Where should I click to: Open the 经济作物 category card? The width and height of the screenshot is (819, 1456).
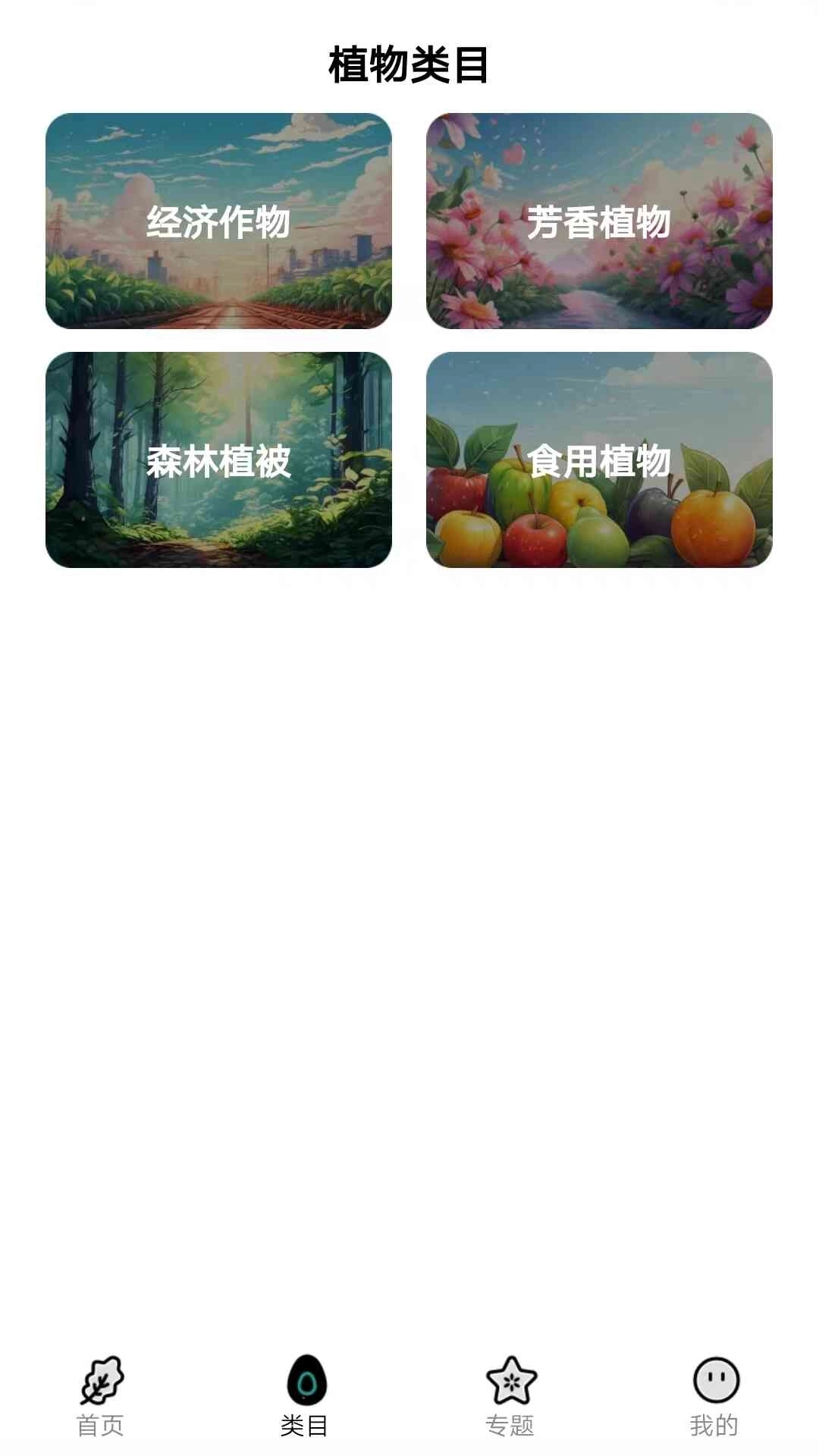tap(220, 221)
